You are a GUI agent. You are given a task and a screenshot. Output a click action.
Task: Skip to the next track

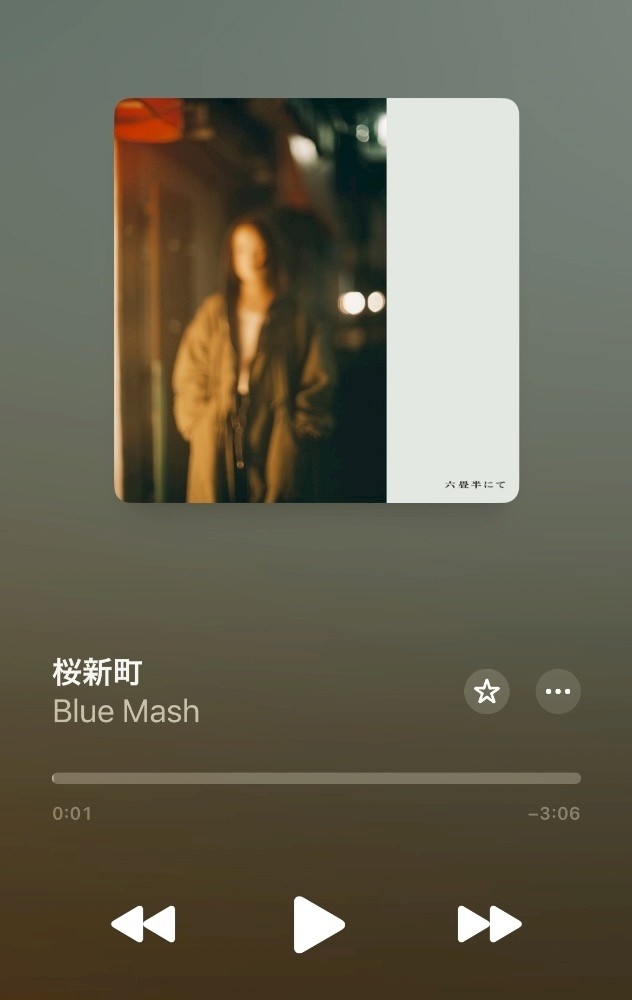click(489, 924)
